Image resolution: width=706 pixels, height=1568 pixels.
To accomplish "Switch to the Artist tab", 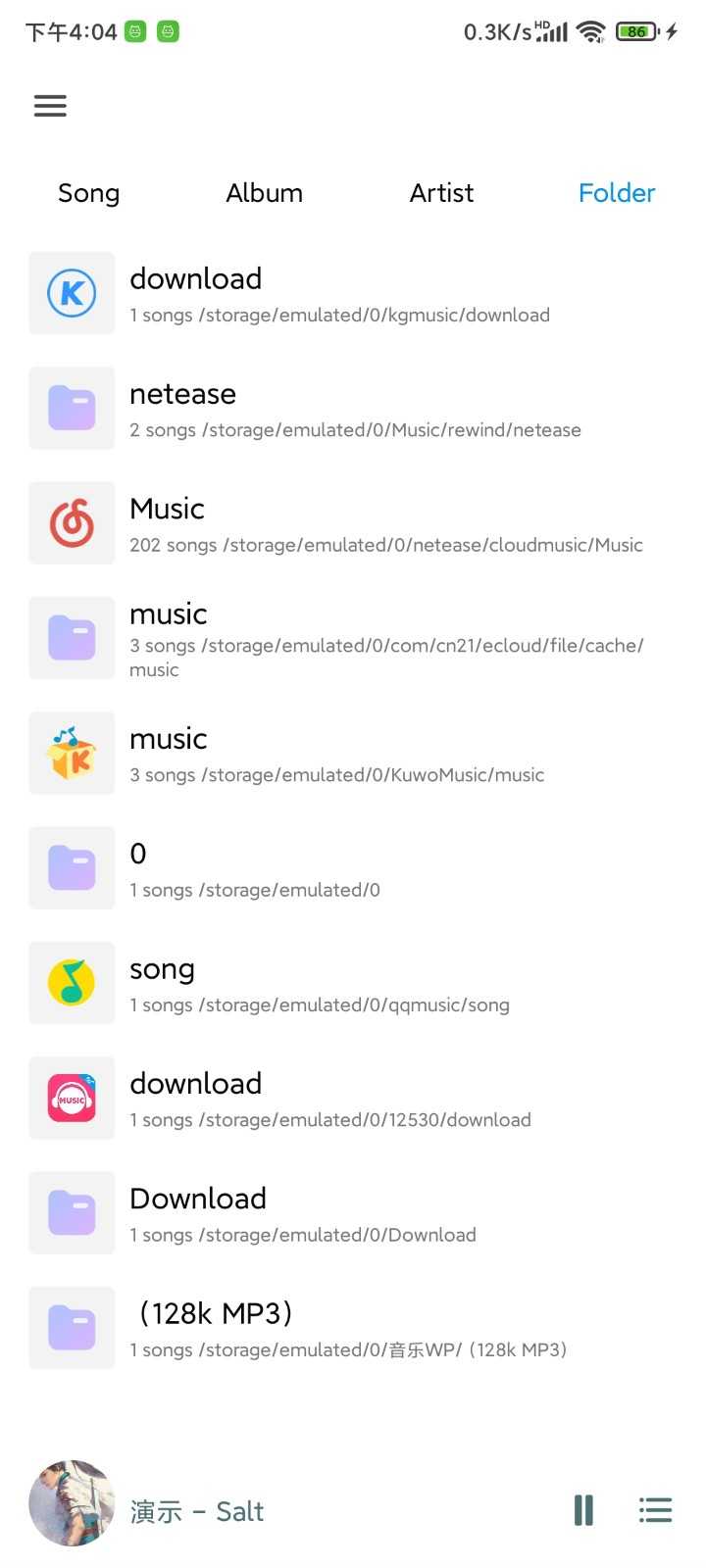I will pyautogui.click(x=441, y=193).
